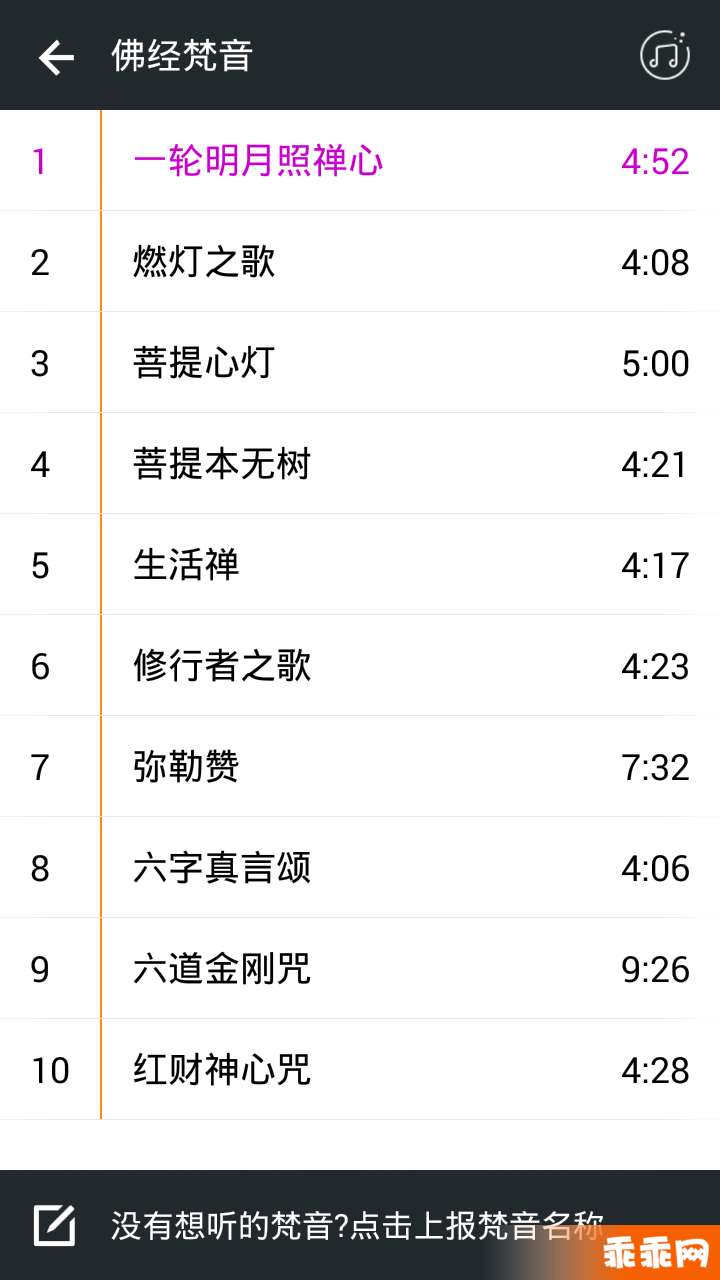Screen dimensions: 720x1280
Task: Play the song 燃灯之歌
Action: point(360,262)
